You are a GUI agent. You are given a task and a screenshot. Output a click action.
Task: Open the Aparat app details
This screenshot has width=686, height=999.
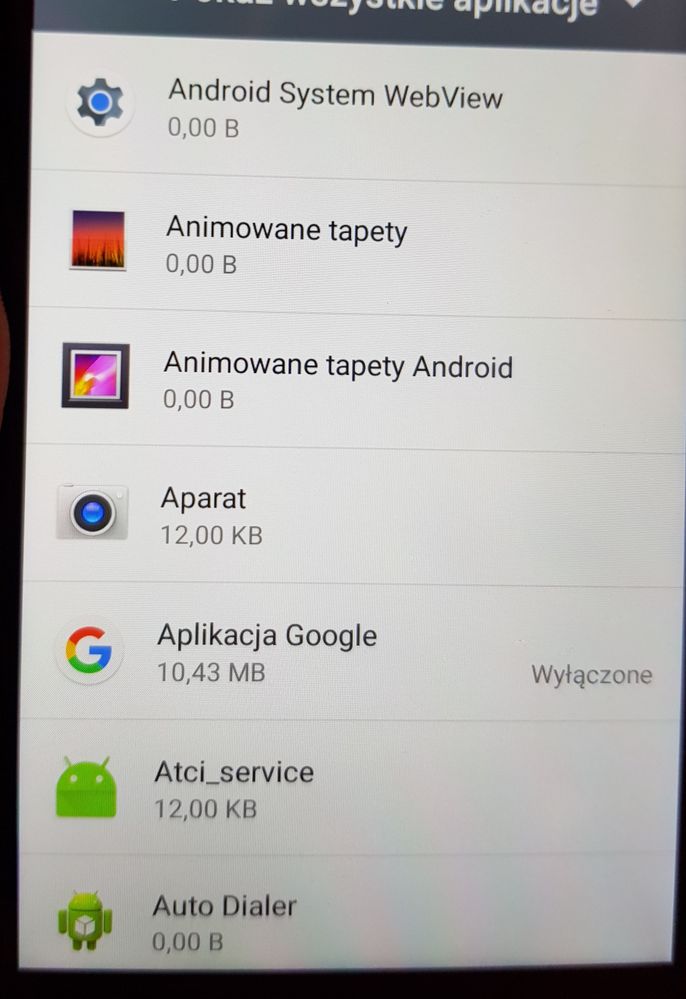click(x=210, y=513)
